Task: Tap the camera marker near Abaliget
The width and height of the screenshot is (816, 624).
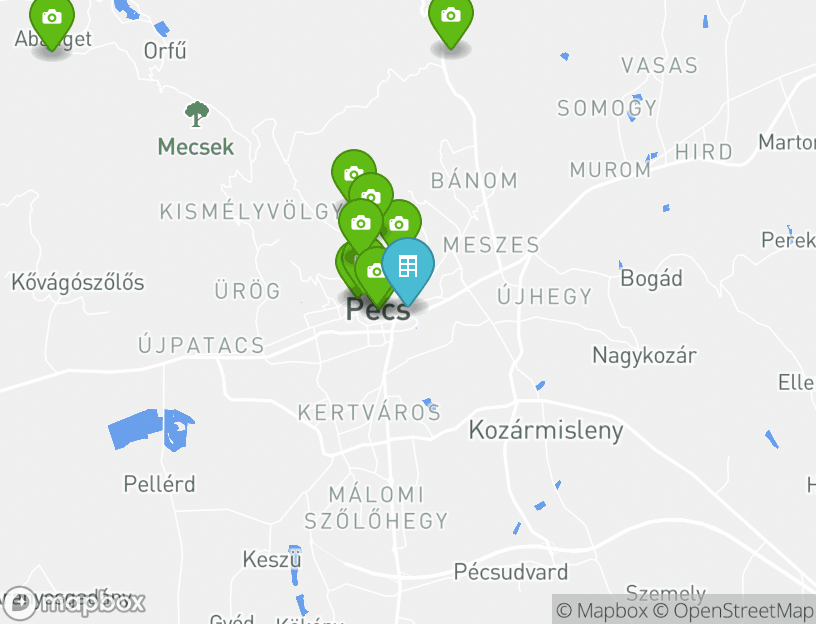Action: [x=51, y=18]
